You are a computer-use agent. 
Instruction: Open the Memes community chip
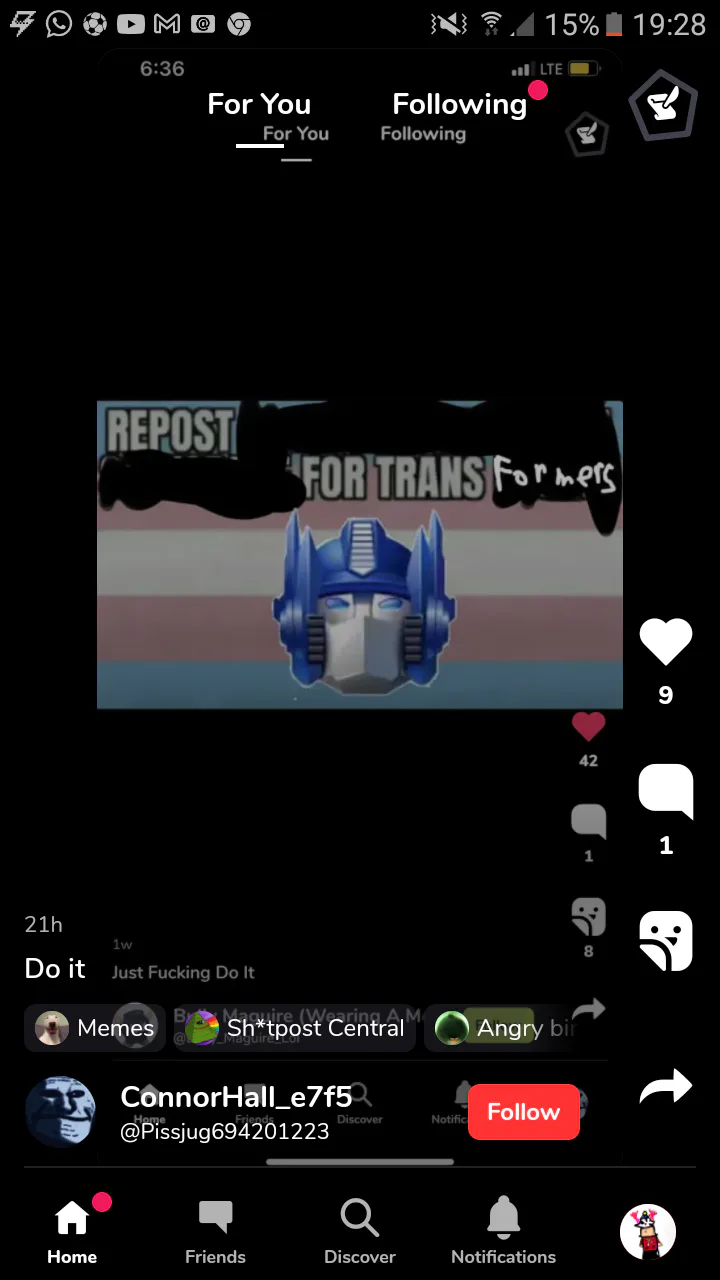pos(95,1028)
